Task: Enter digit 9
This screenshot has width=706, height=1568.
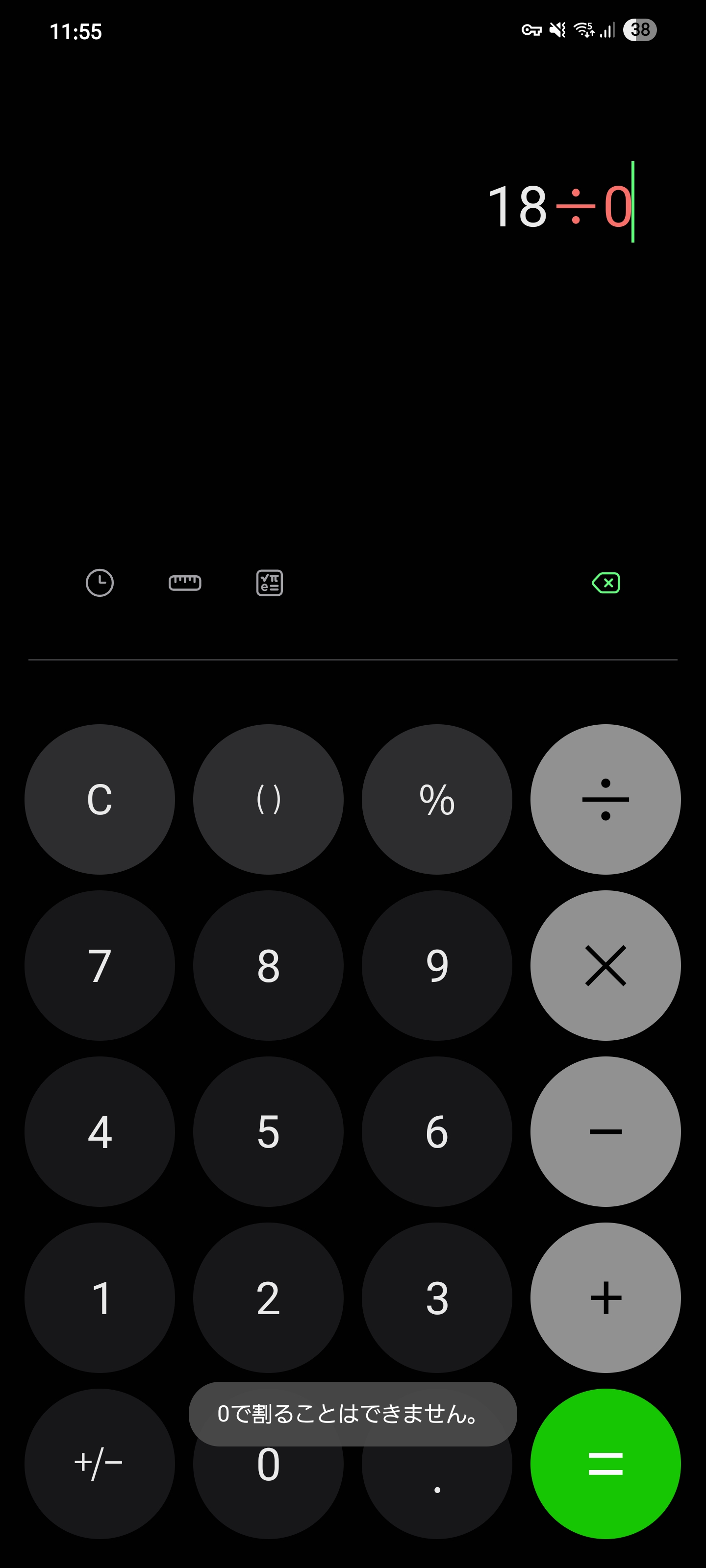Action: pyautogui.click(x=437, y=965)
